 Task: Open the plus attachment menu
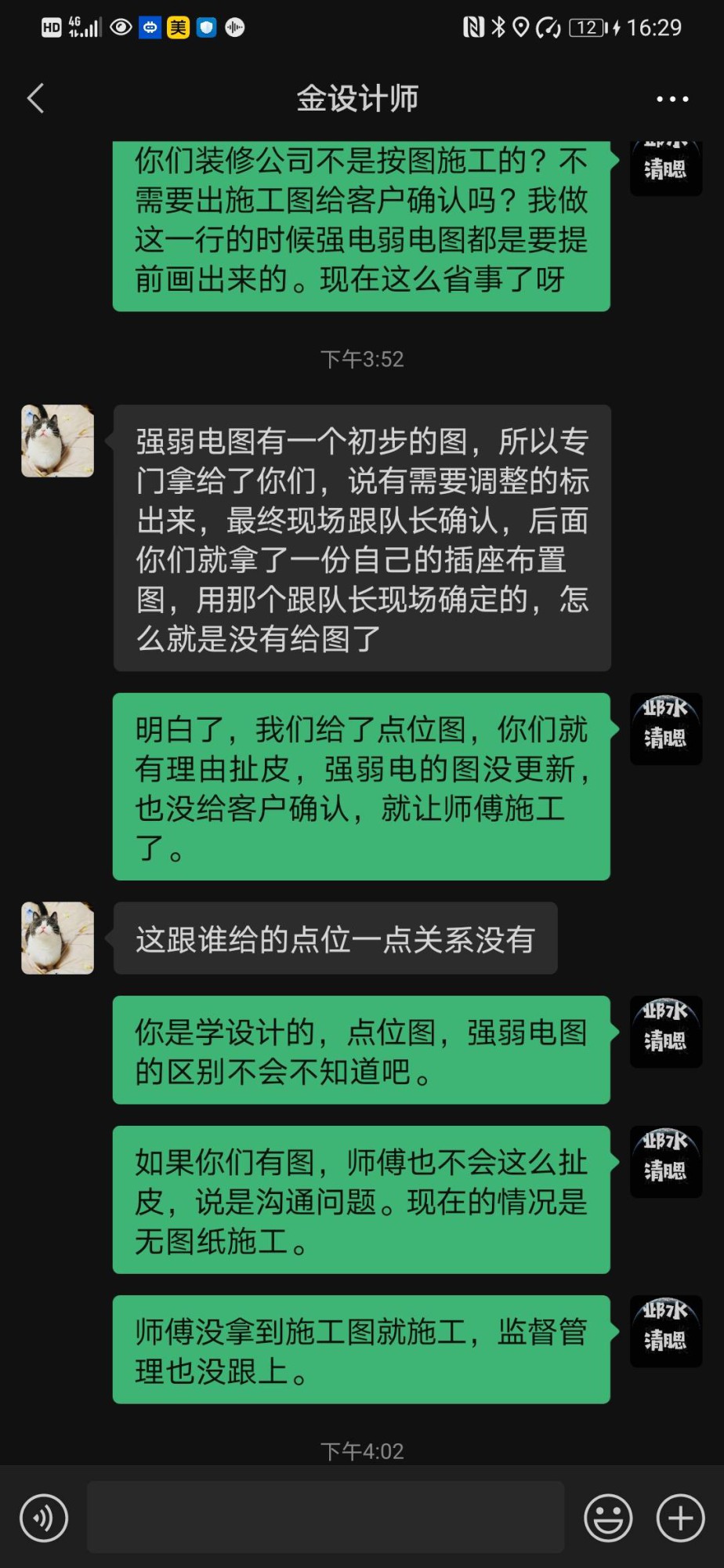coord(680,1518)
